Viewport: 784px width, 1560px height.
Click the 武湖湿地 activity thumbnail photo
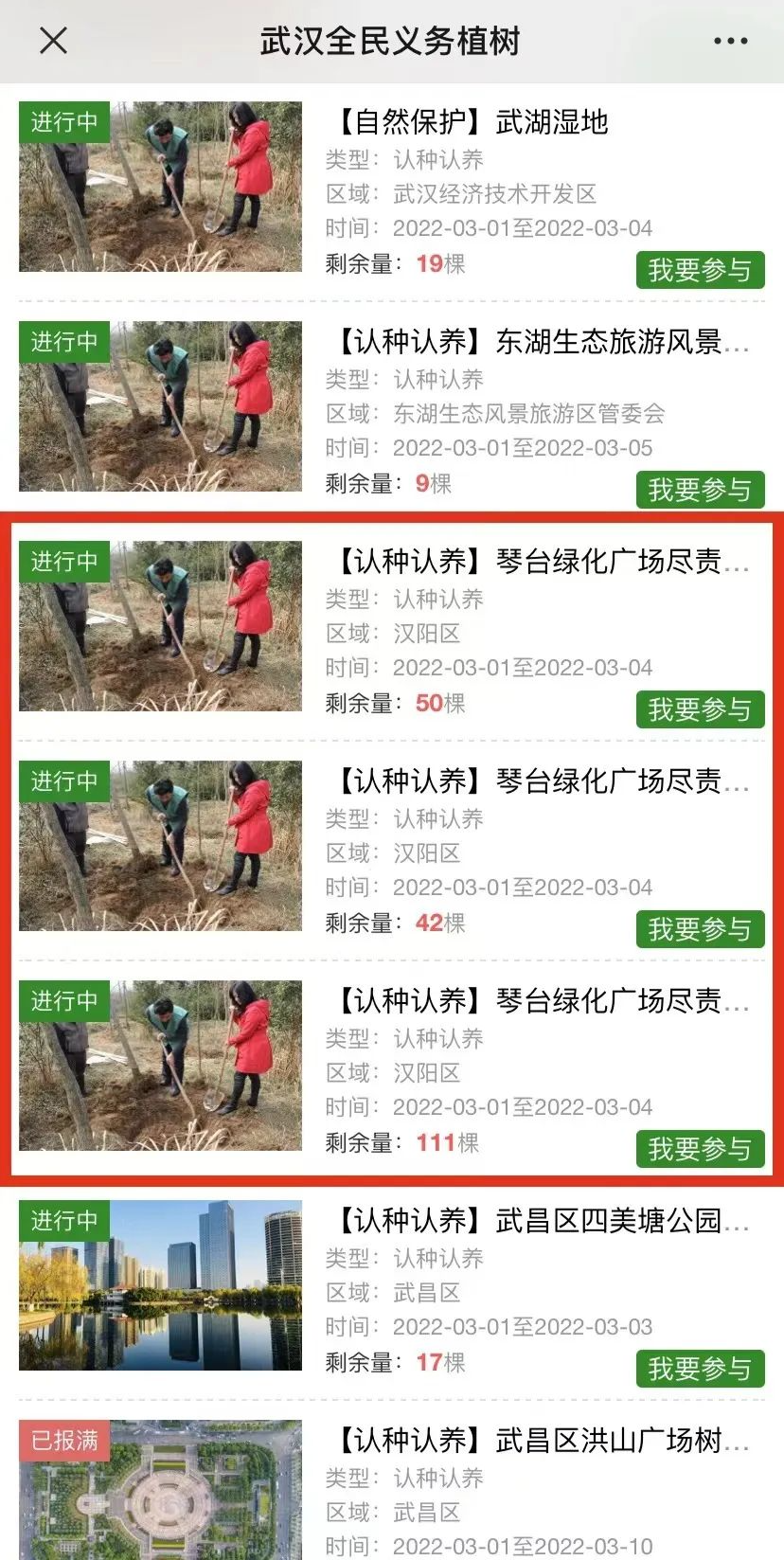tap(161, 187)
